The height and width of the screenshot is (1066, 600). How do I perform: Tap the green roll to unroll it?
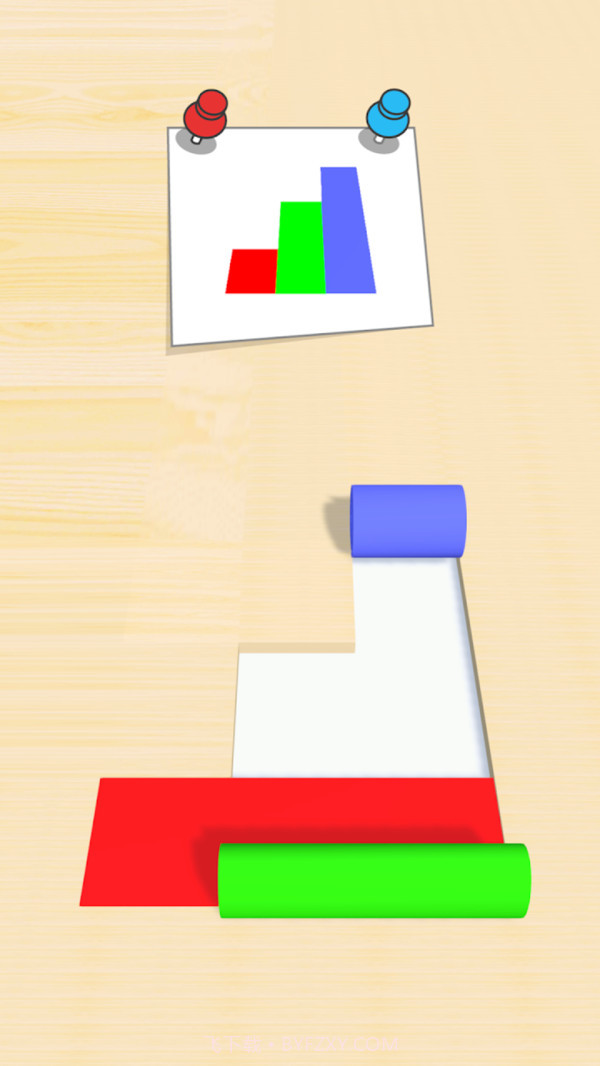[x=373, y=880]
